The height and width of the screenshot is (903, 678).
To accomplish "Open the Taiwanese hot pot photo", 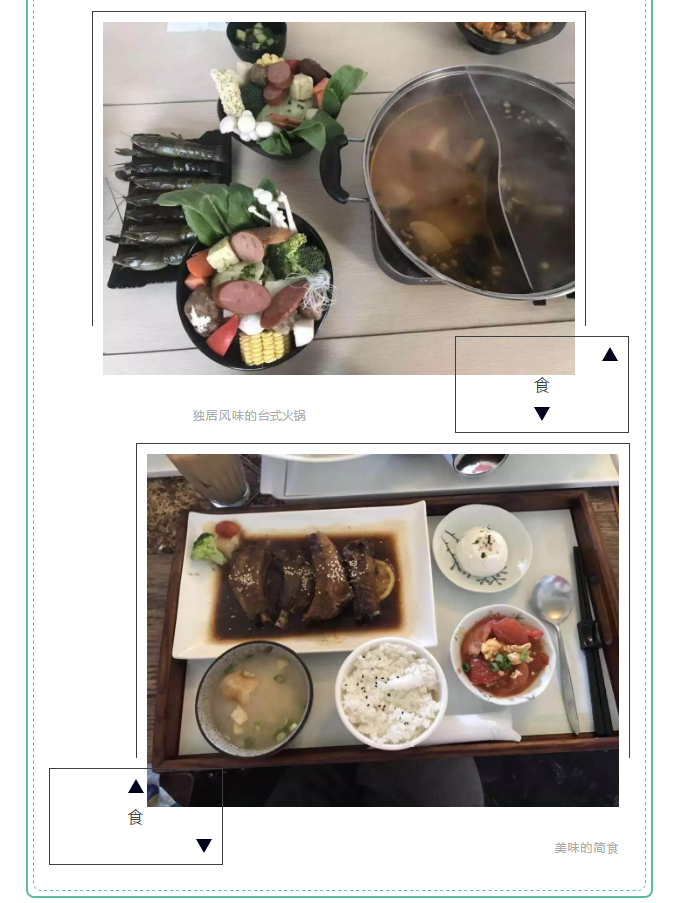I will point(338,198).
